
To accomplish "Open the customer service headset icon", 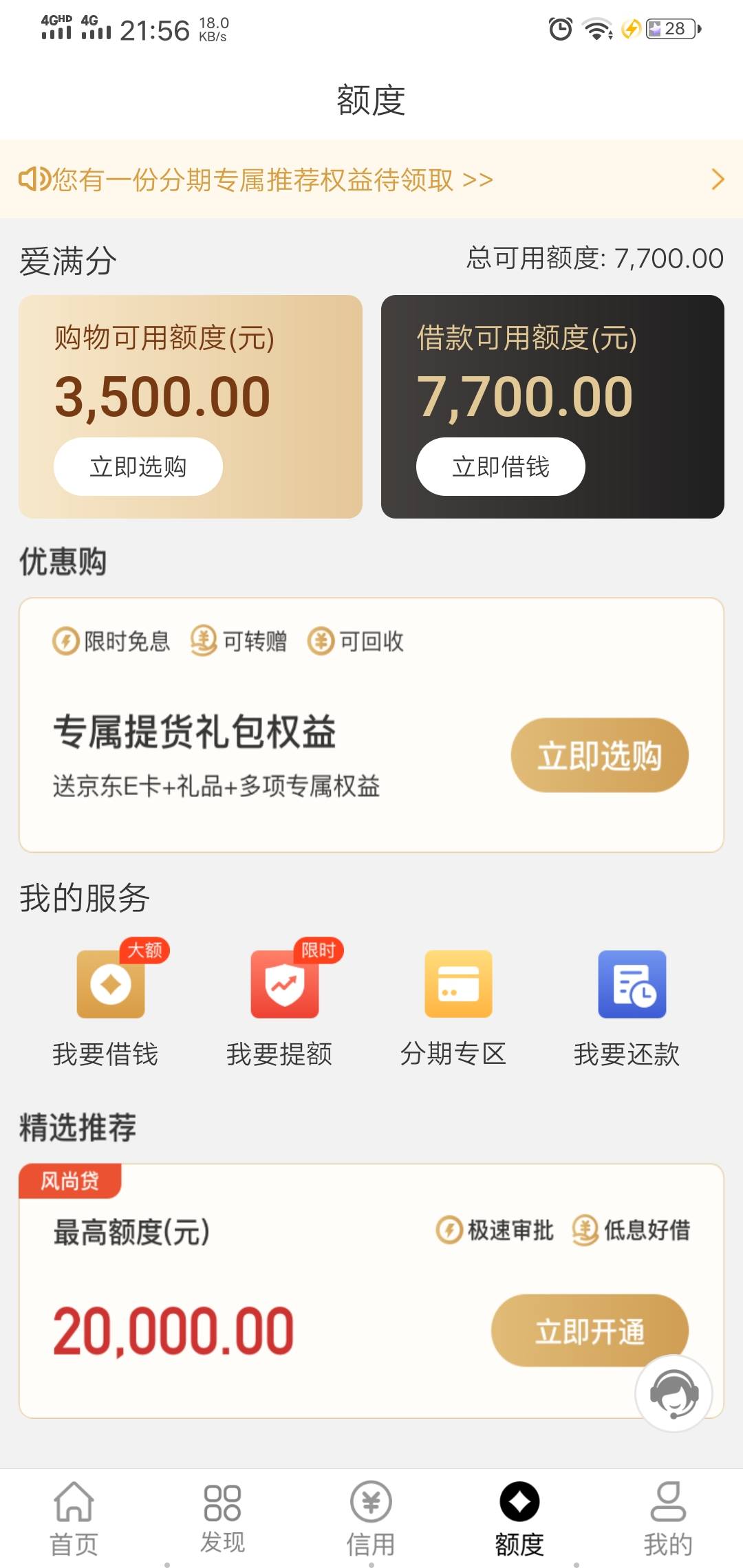I will point(674,1393).
